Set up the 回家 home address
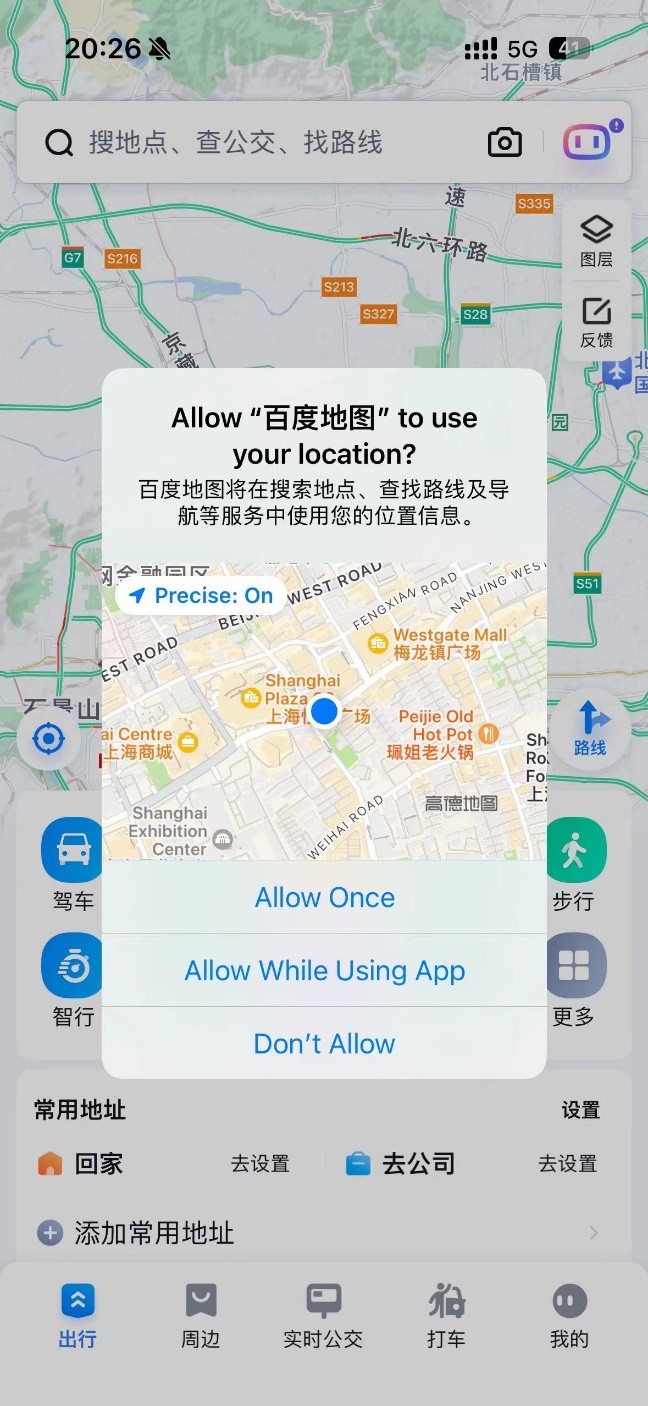Viewport: 648px width, 1406px height. tap(100, 1163)
